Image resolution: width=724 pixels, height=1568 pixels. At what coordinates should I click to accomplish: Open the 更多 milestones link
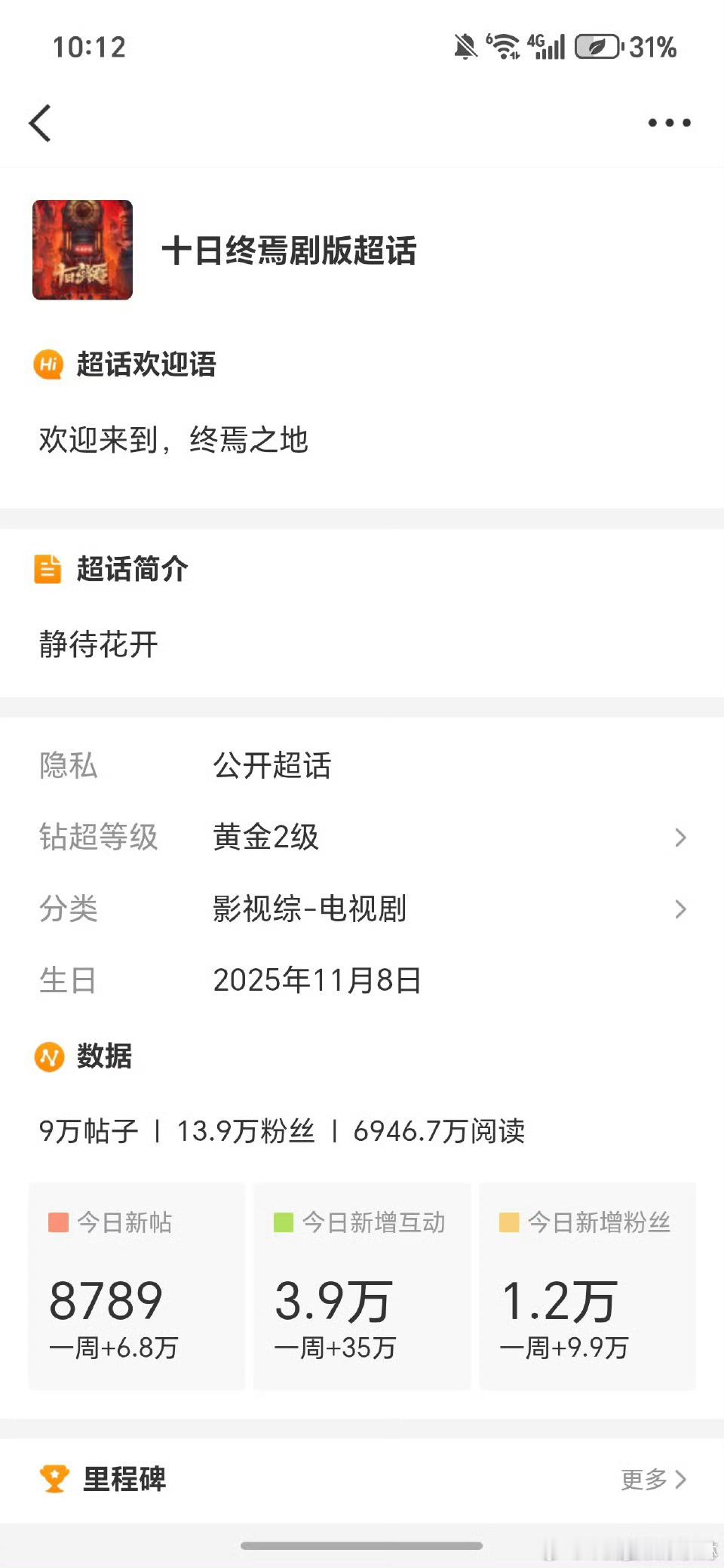[641, 1479]
